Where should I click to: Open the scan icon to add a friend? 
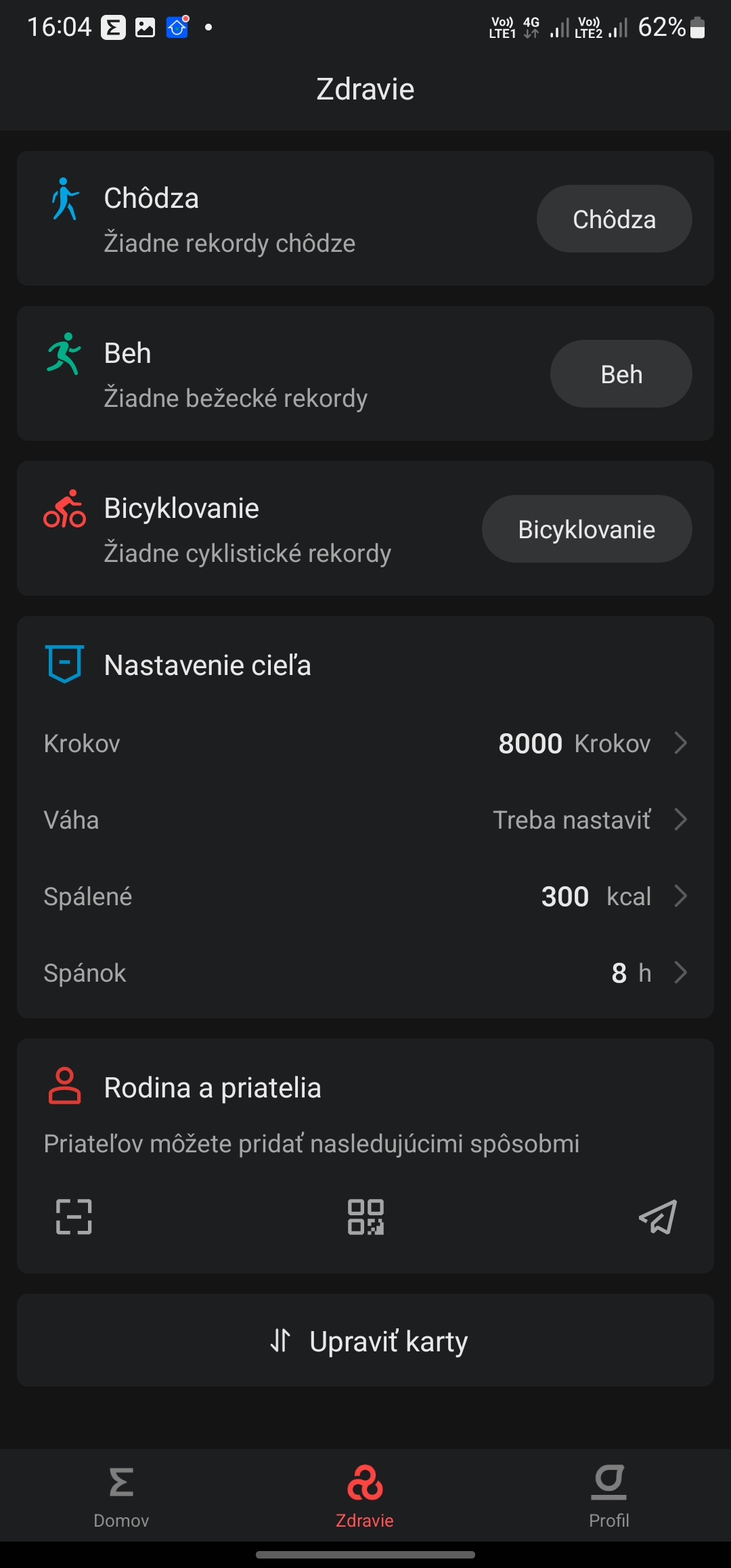[x=74, y=1217]
